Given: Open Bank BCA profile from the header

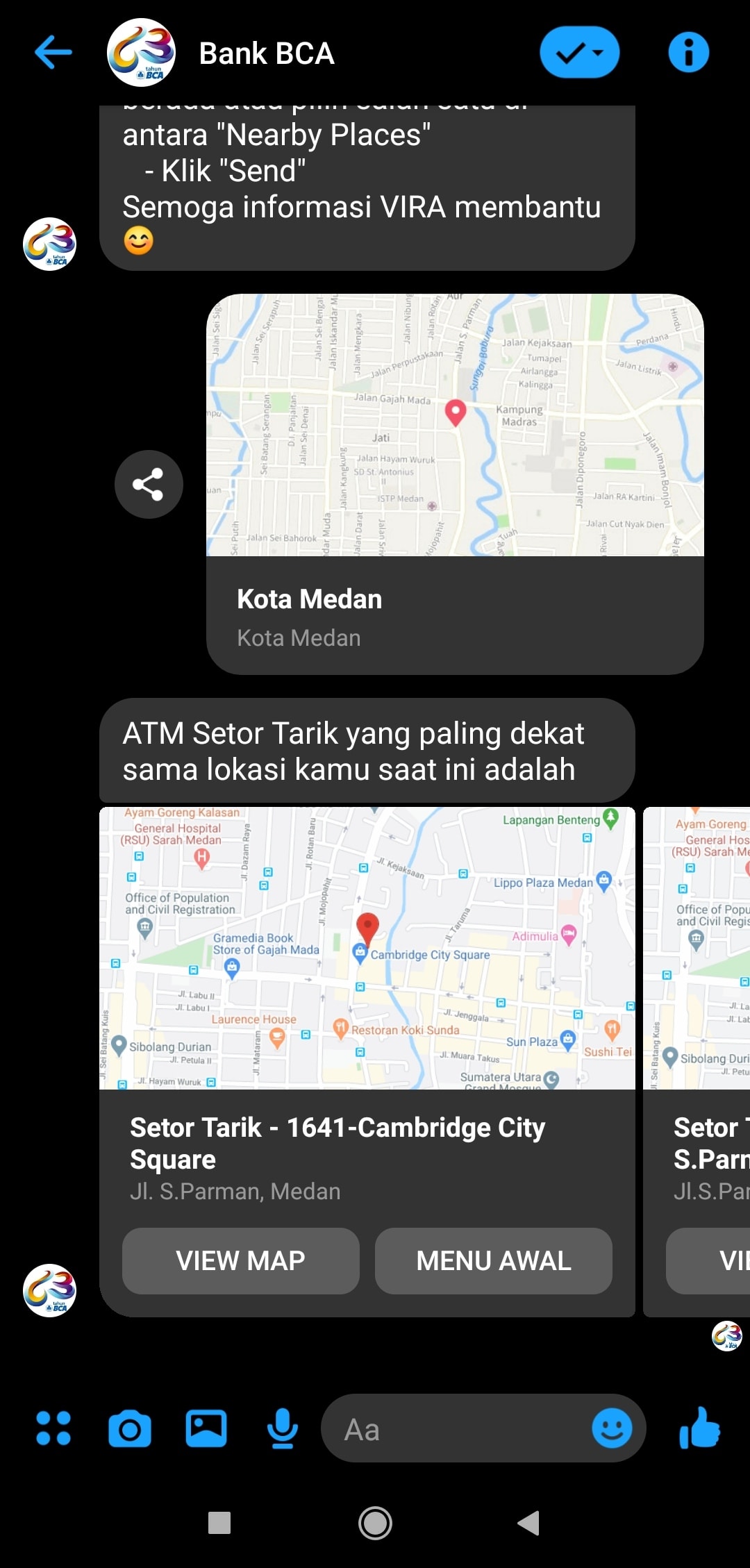Looking at the screenshot, I should point(267,53).
